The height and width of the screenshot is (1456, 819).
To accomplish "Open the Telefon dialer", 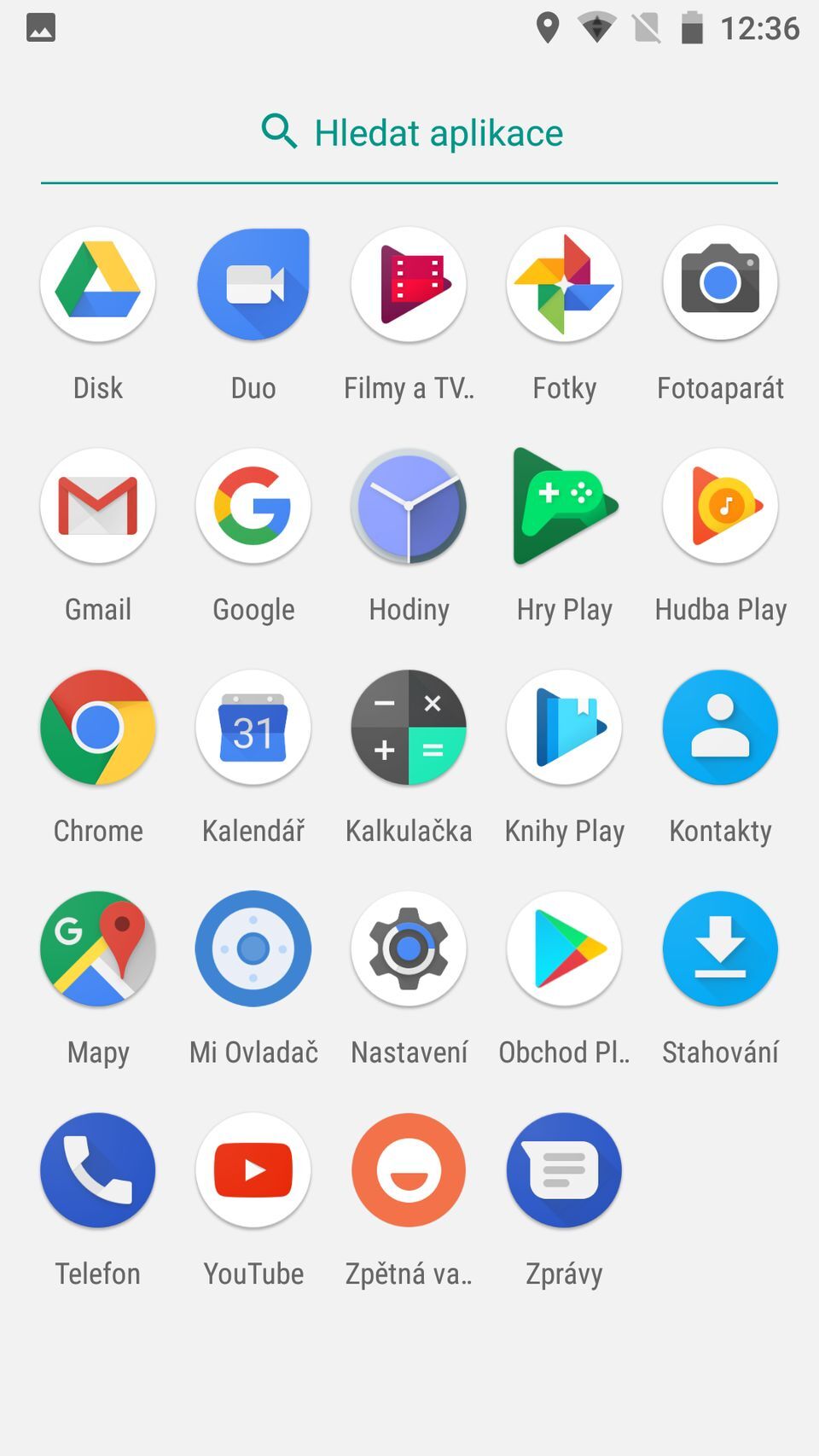I will tap(97, 1170).
